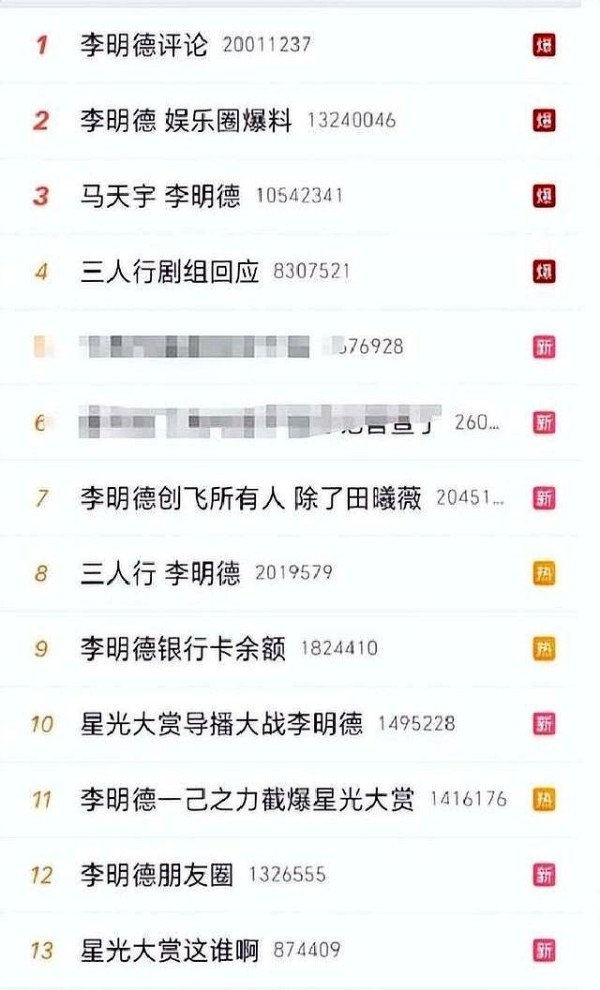This screenshot has height=990, width=600.
Task: Open 李明德一己之力截爆星光大赏 entry
Action: tap(247, 799)
